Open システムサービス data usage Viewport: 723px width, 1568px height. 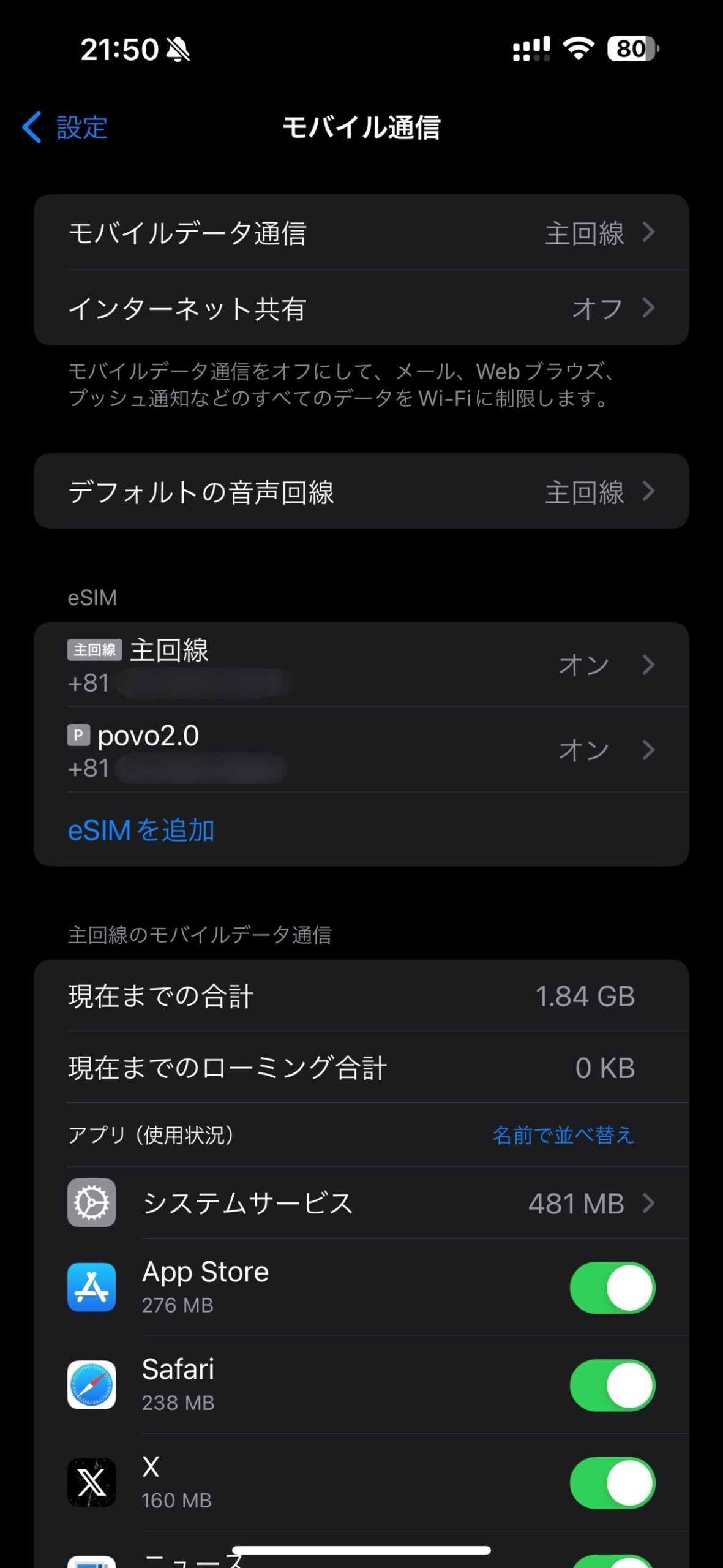(361, 1203)
